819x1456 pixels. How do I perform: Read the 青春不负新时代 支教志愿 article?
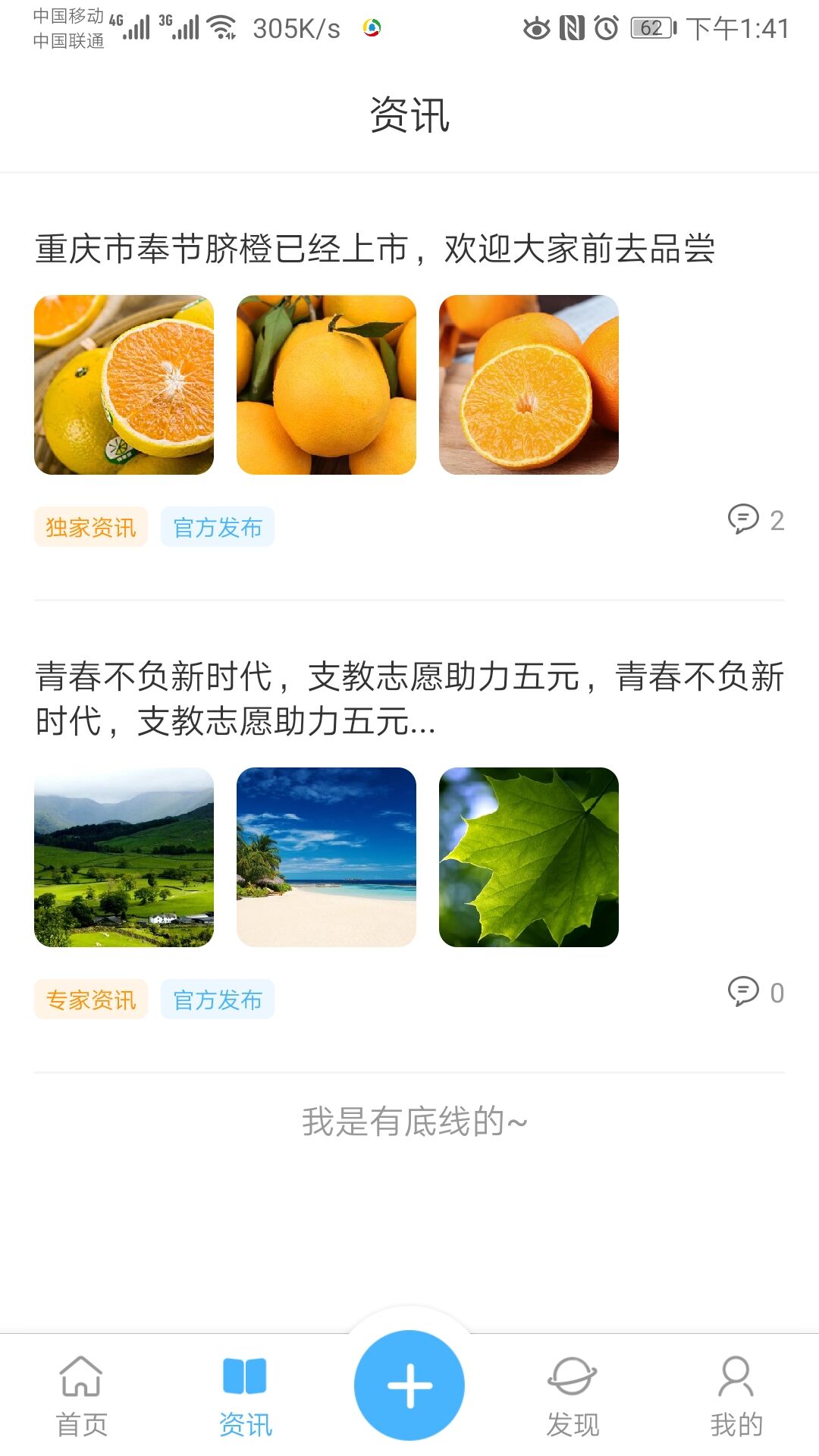[x=409, y=698]
